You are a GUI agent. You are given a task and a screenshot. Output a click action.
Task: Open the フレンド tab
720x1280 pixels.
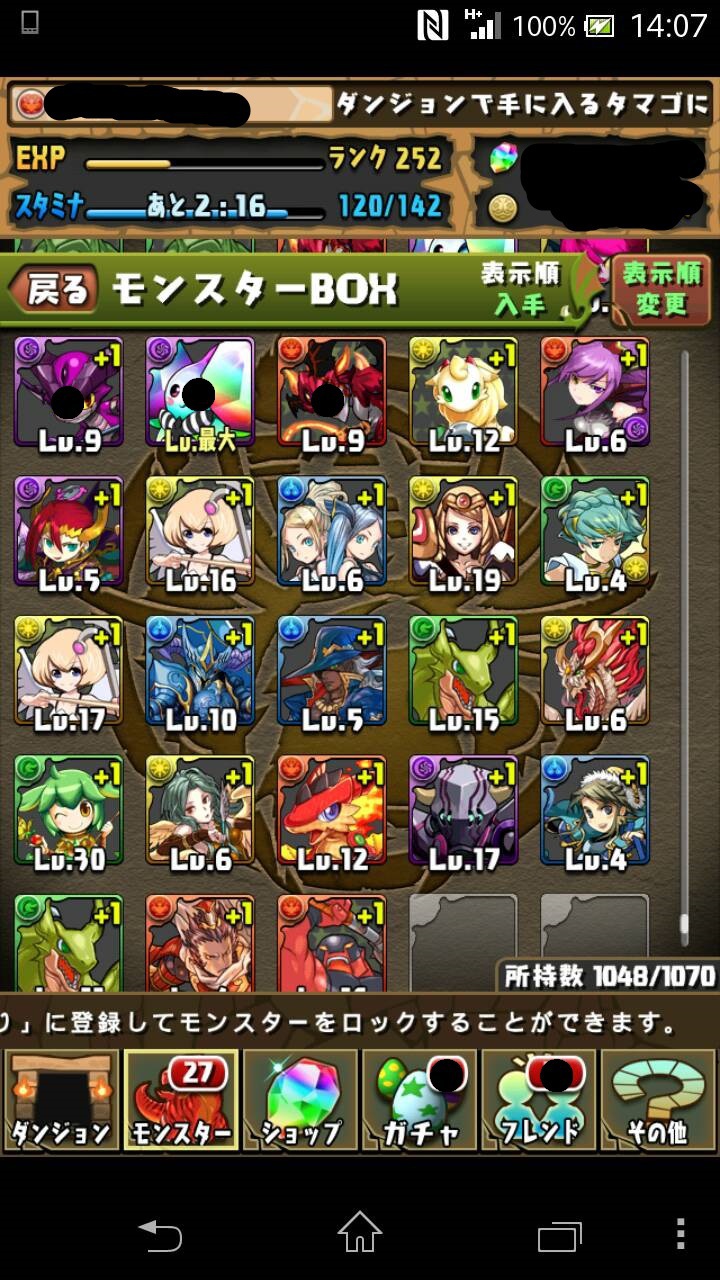coord(539,1100)
